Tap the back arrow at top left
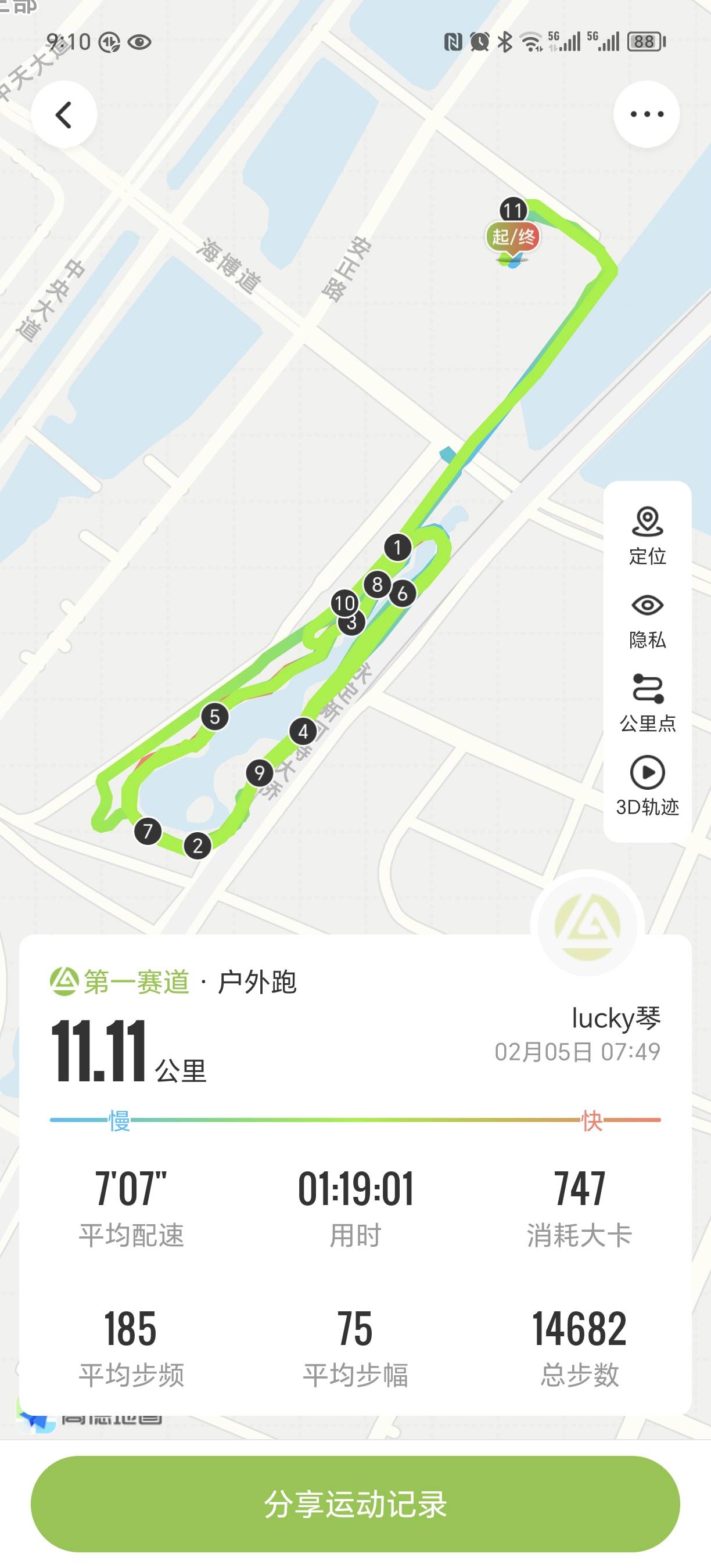Viewport: 711px width, 1568px height. point(63,114)
